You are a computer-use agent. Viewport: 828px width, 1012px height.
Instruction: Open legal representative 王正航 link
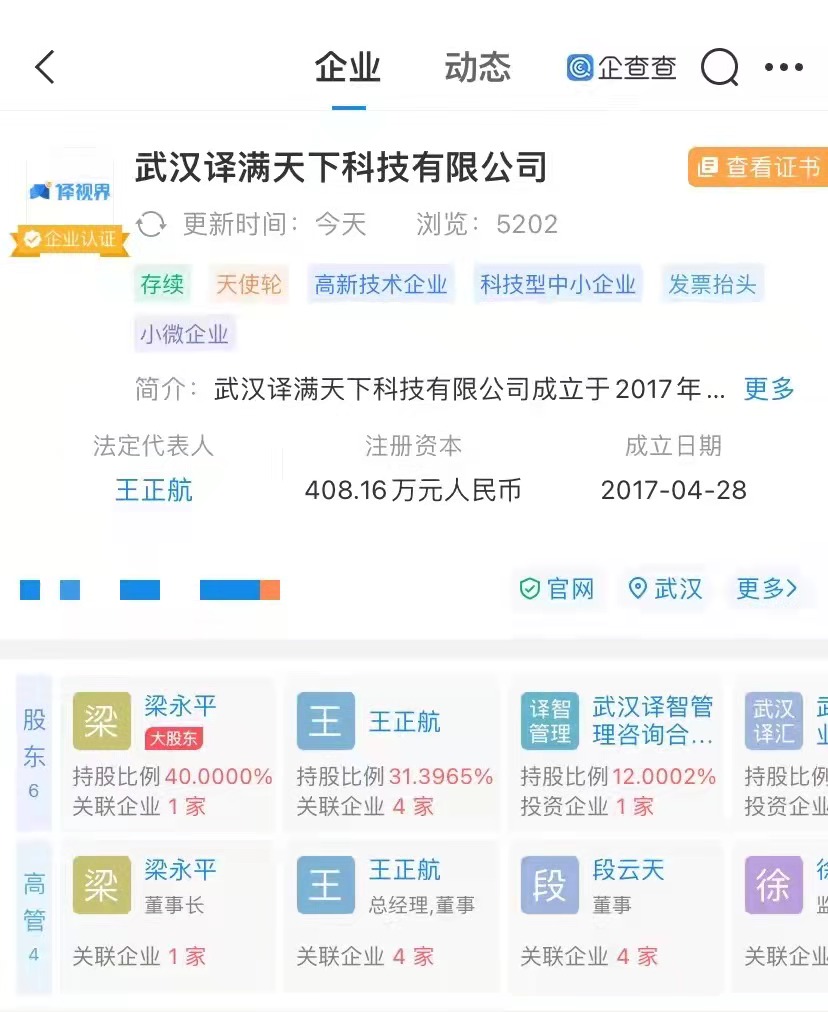(154, 490)
